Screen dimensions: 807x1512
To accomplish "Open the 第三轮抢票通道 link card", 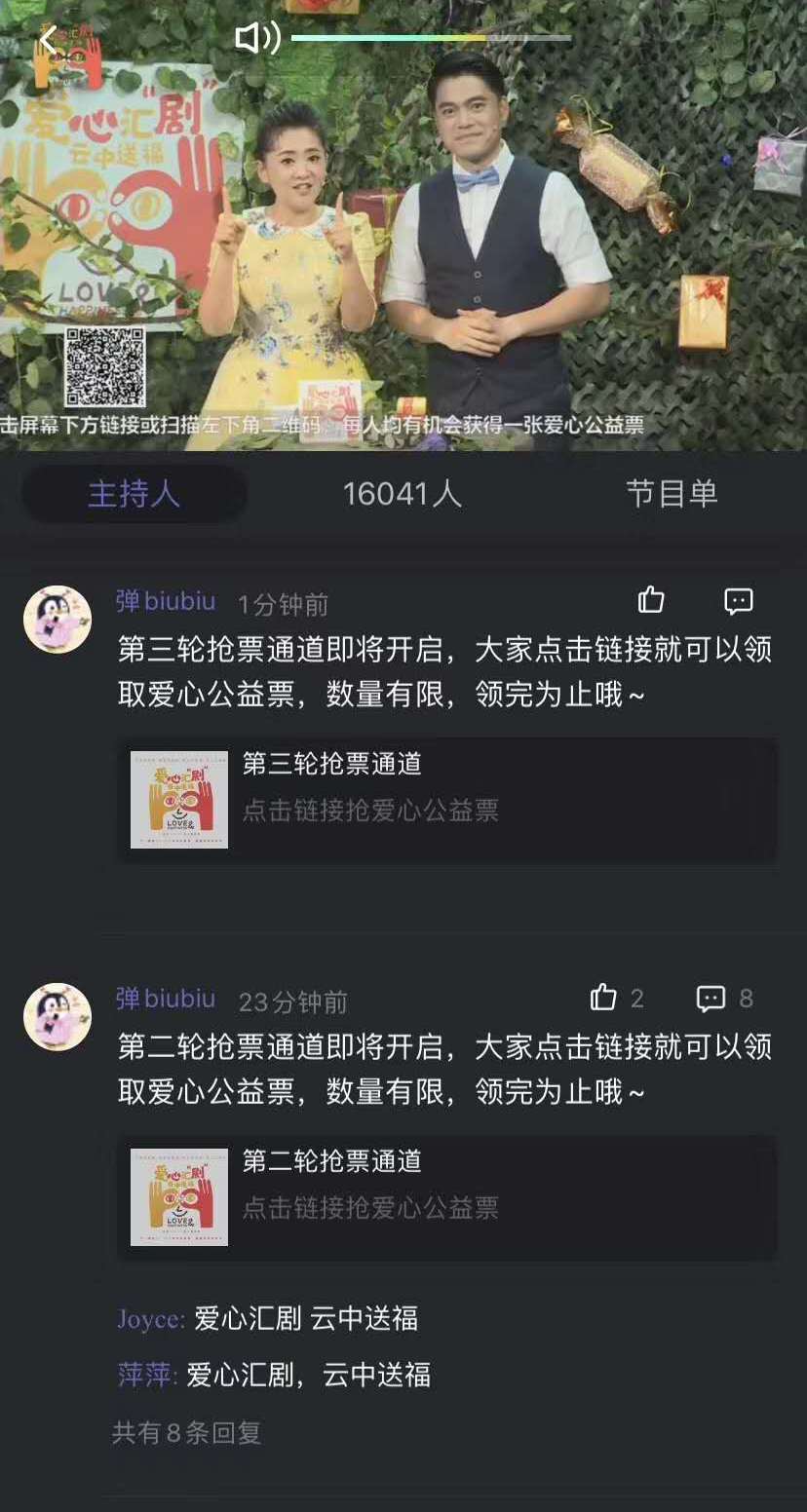I will [x=446, y=799].
